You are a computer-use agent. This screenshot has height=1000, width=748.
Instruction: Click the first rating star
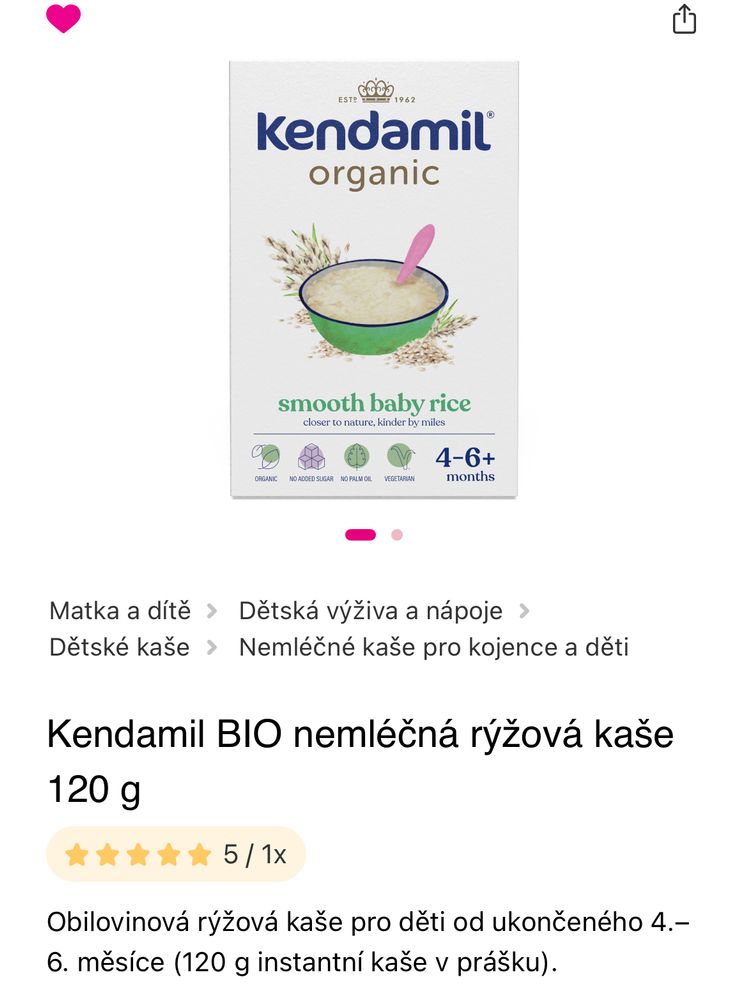point(78,854)
